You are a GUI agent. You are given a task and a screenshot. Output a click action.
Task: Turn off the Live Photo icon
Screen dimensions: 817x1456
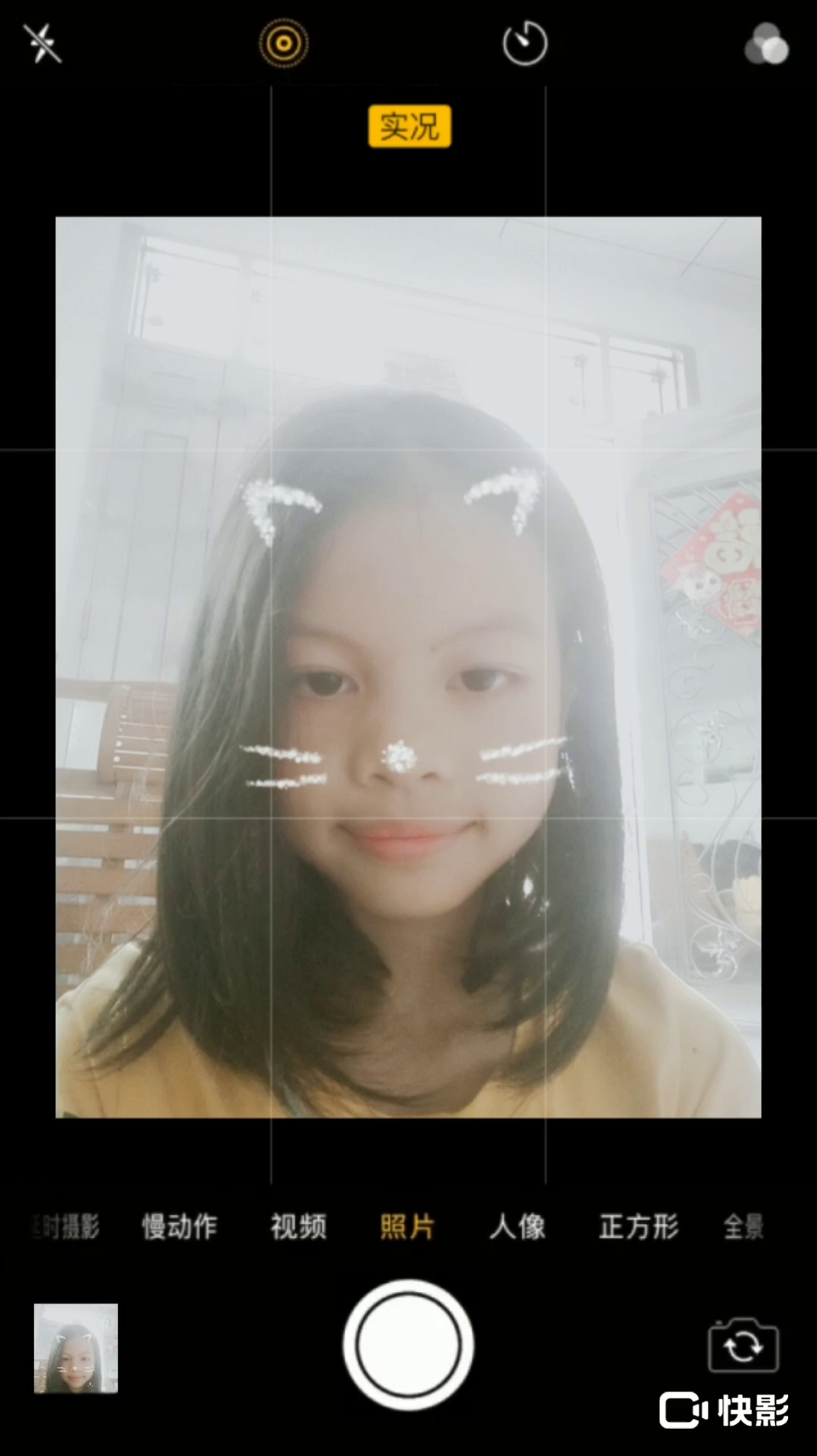tap(283, 43)
